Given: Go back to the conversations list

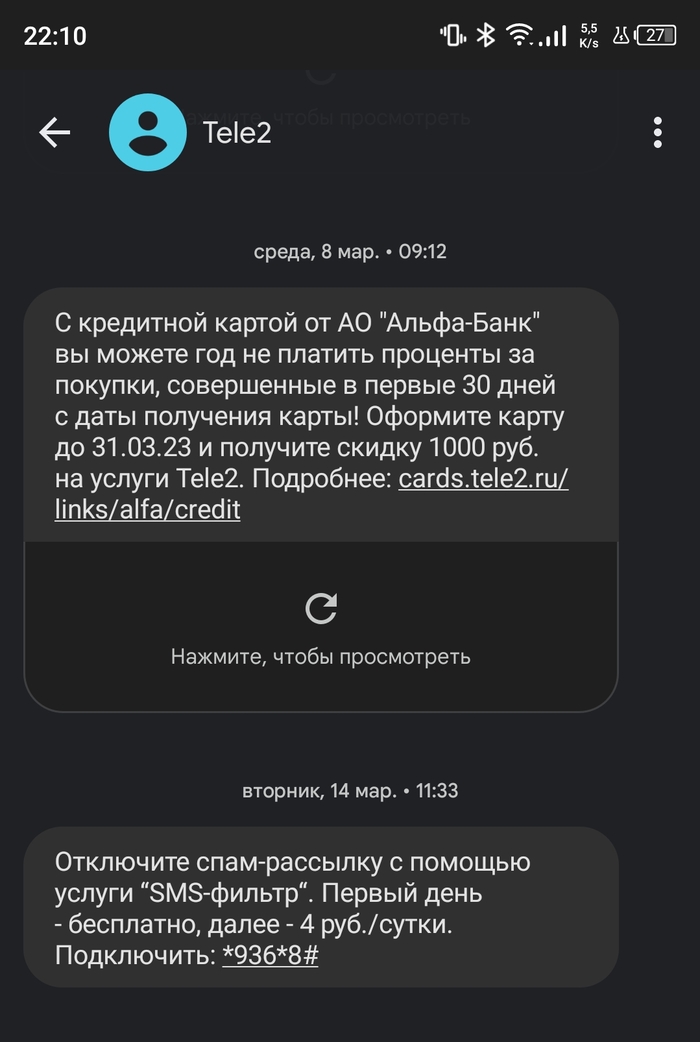Looking at the screenshot, I should 54,133.
